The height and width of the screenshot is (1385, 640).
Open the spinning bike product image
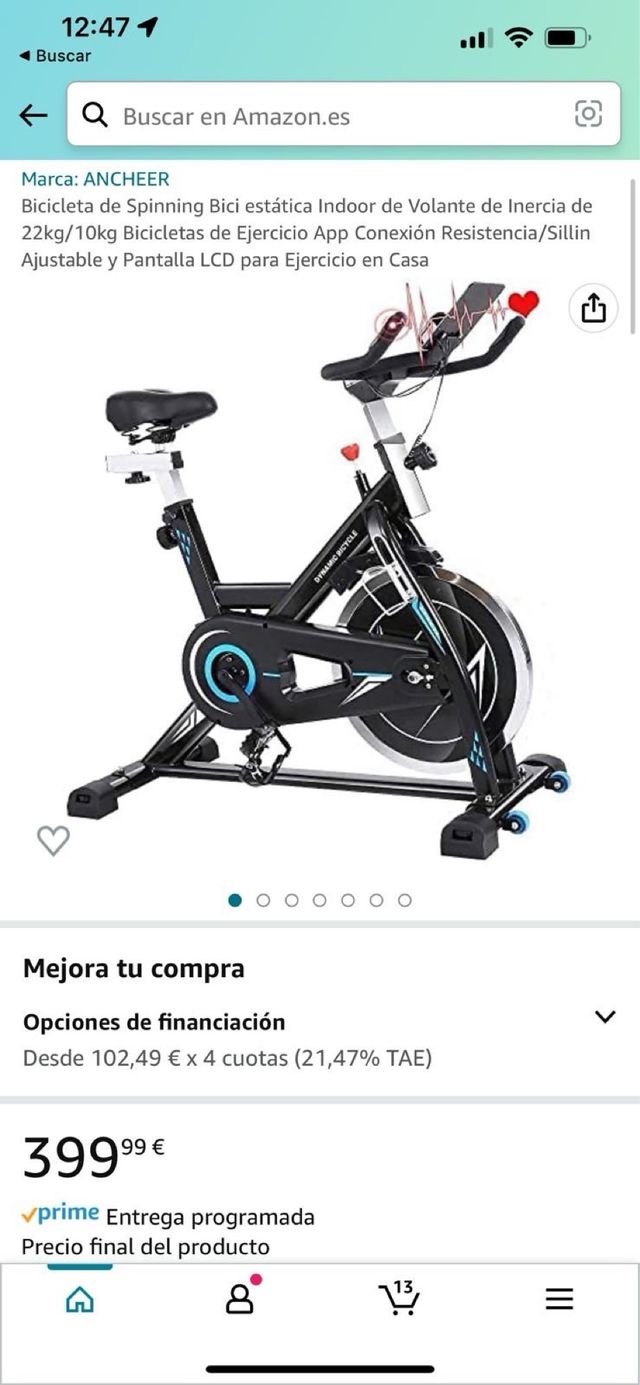coord(320,580)
